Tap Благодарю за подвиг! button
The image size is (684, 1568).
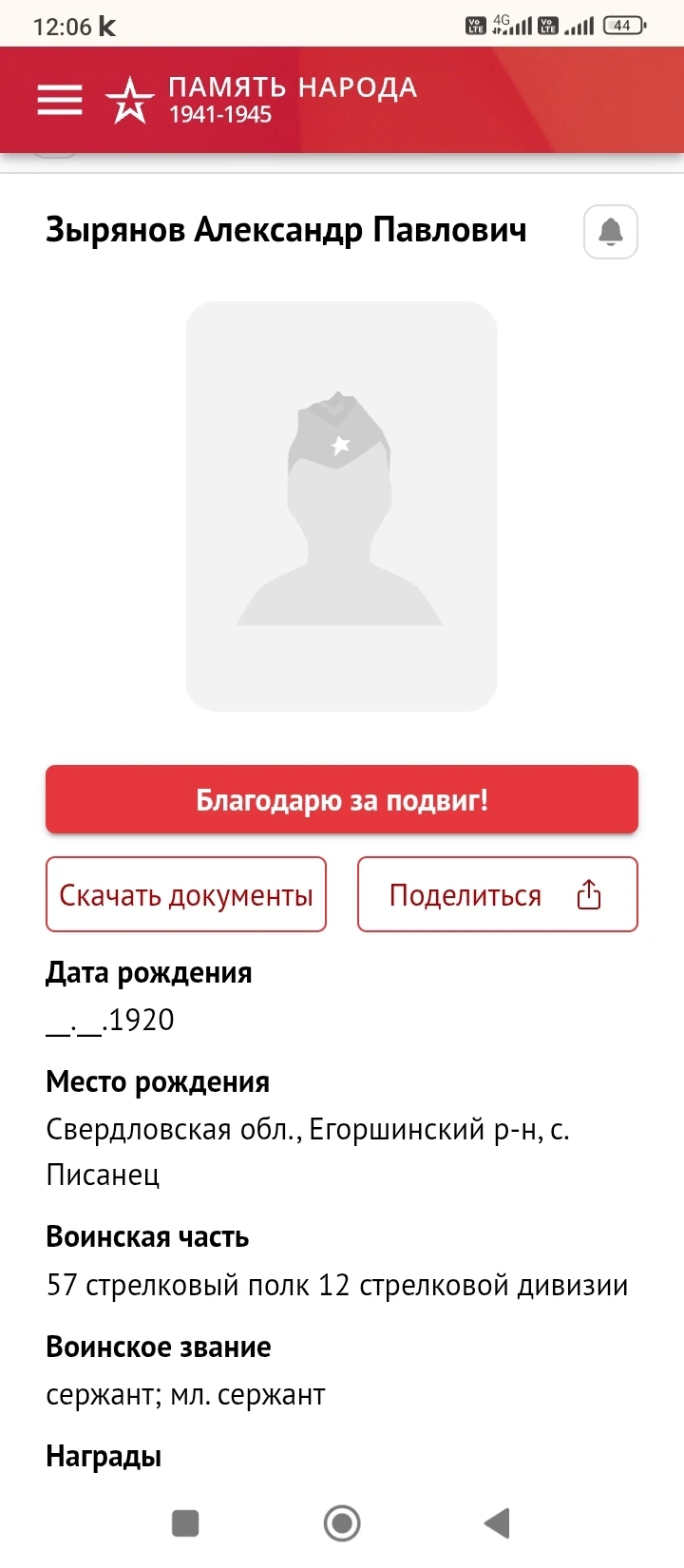342,799
